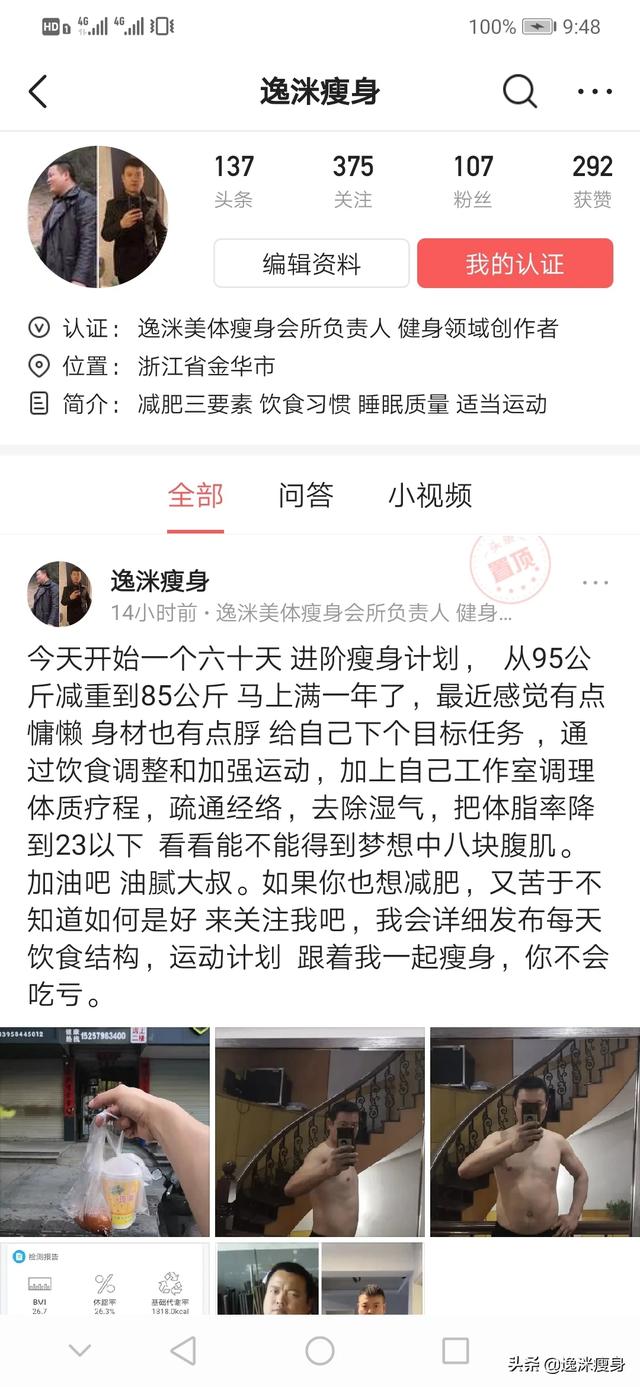Go back using the top-left arrow

[38, 91]
